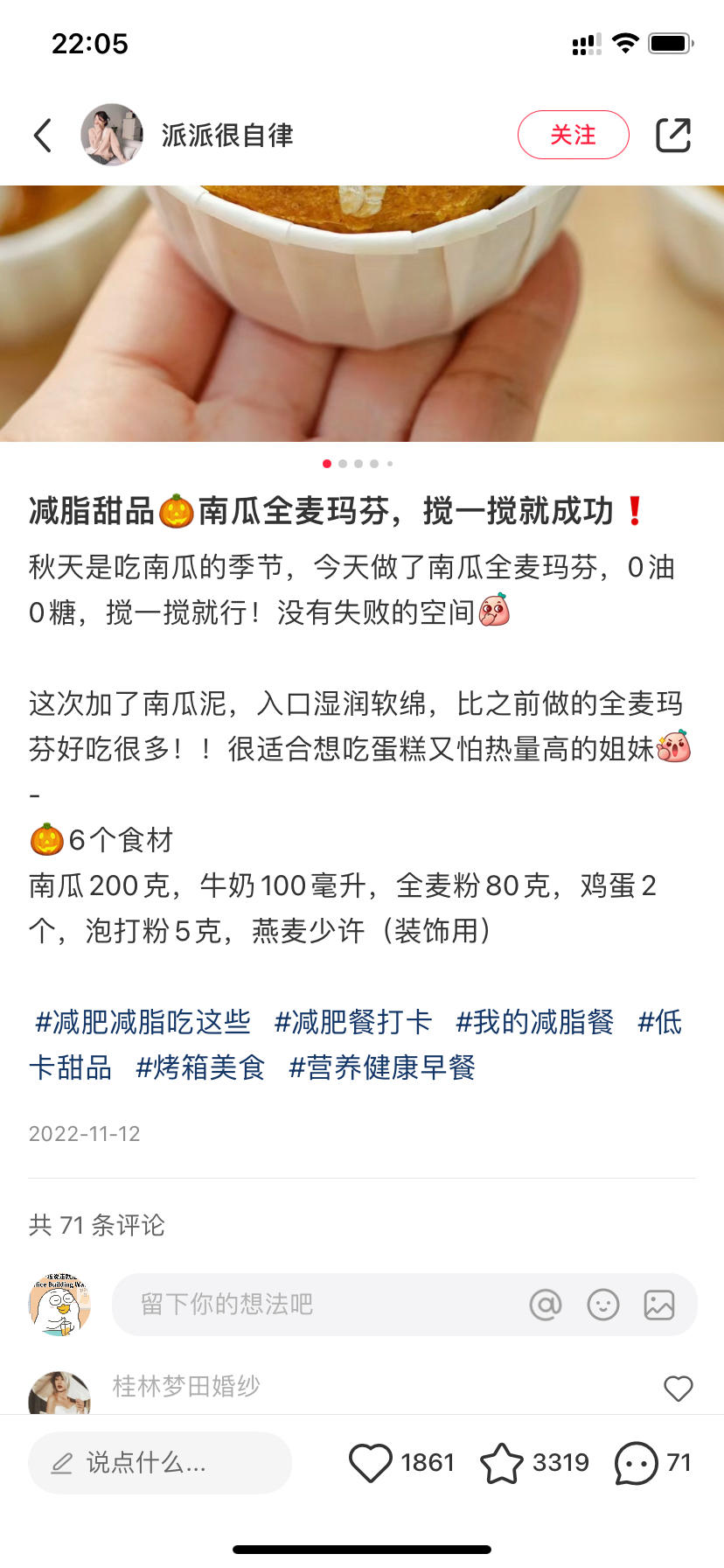Save post using the star icon
The width and height of the screenshot is (724, 1568).
tap(501, 1463)
